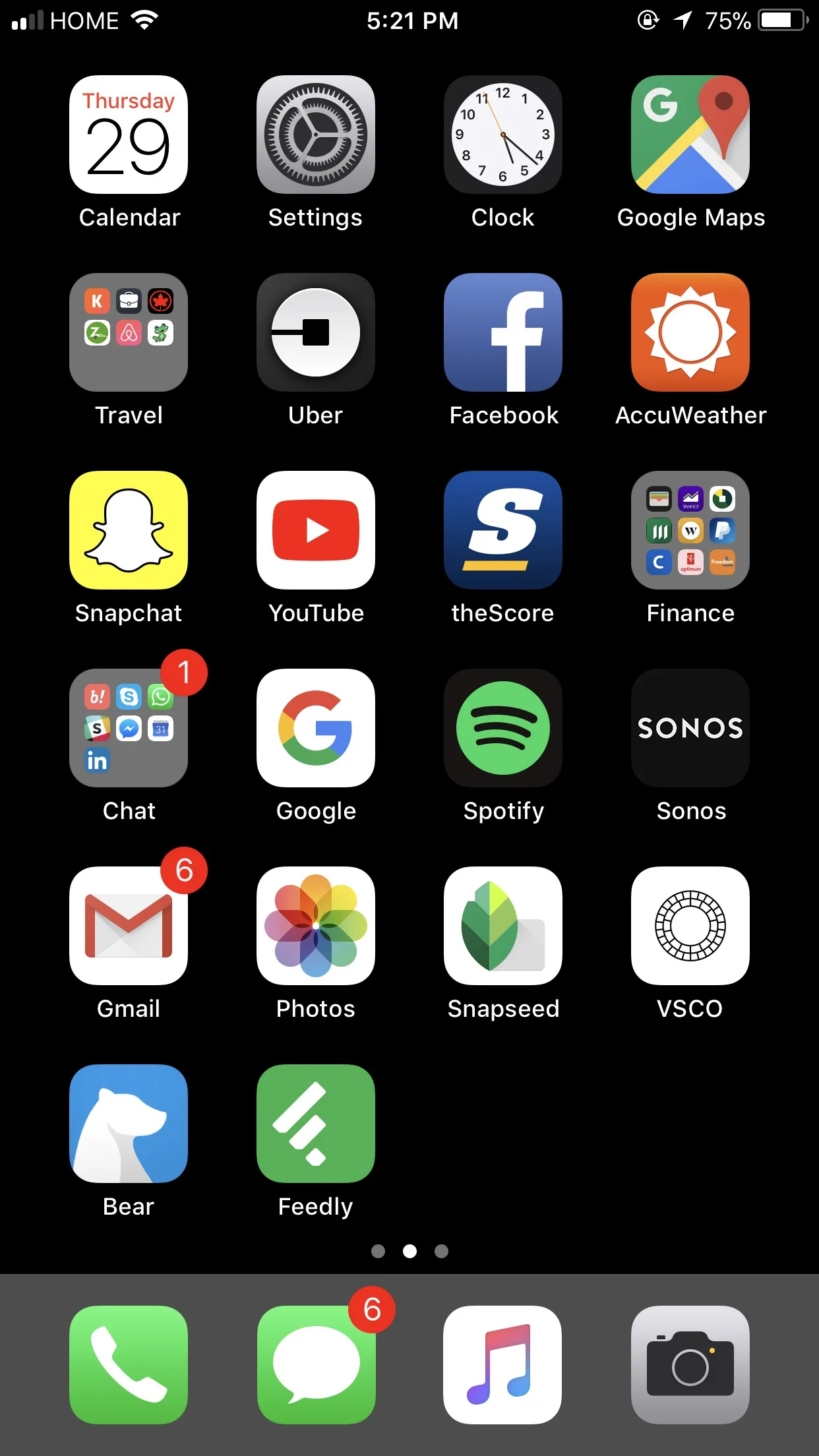Image resolution: width=819 pixels, height=1456 pixels.
Task: Open the Travel folder
Action: [129, 332]
